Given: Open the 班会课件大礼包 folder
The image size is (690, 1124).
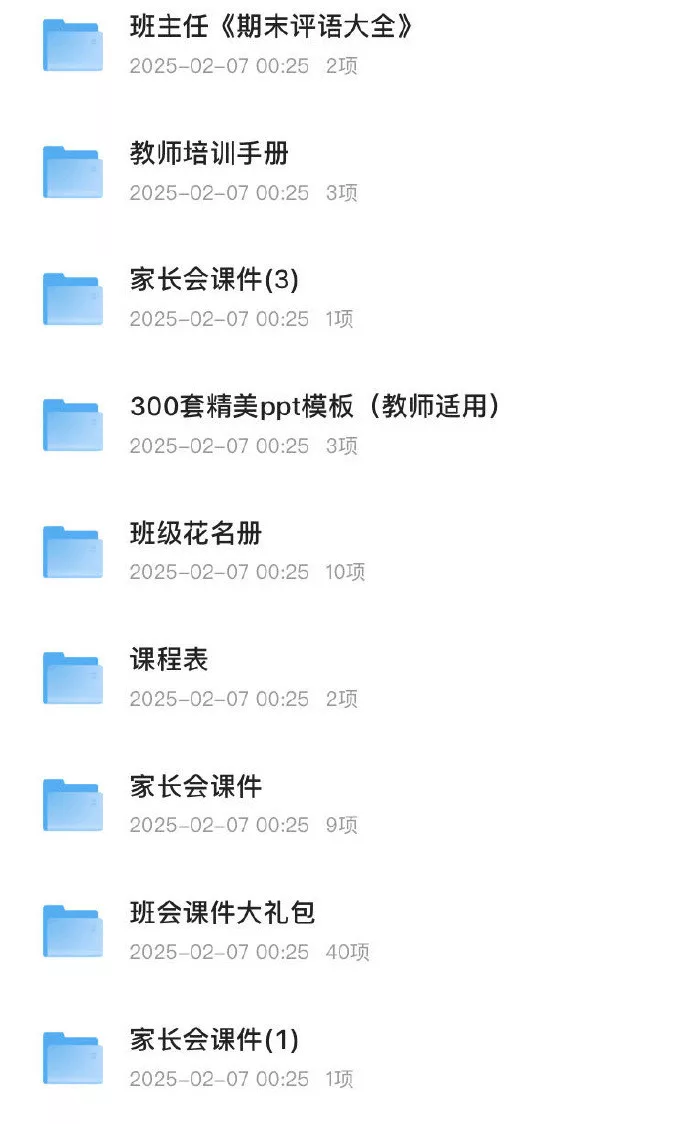Looking at the screenshot, I should 222,913.
